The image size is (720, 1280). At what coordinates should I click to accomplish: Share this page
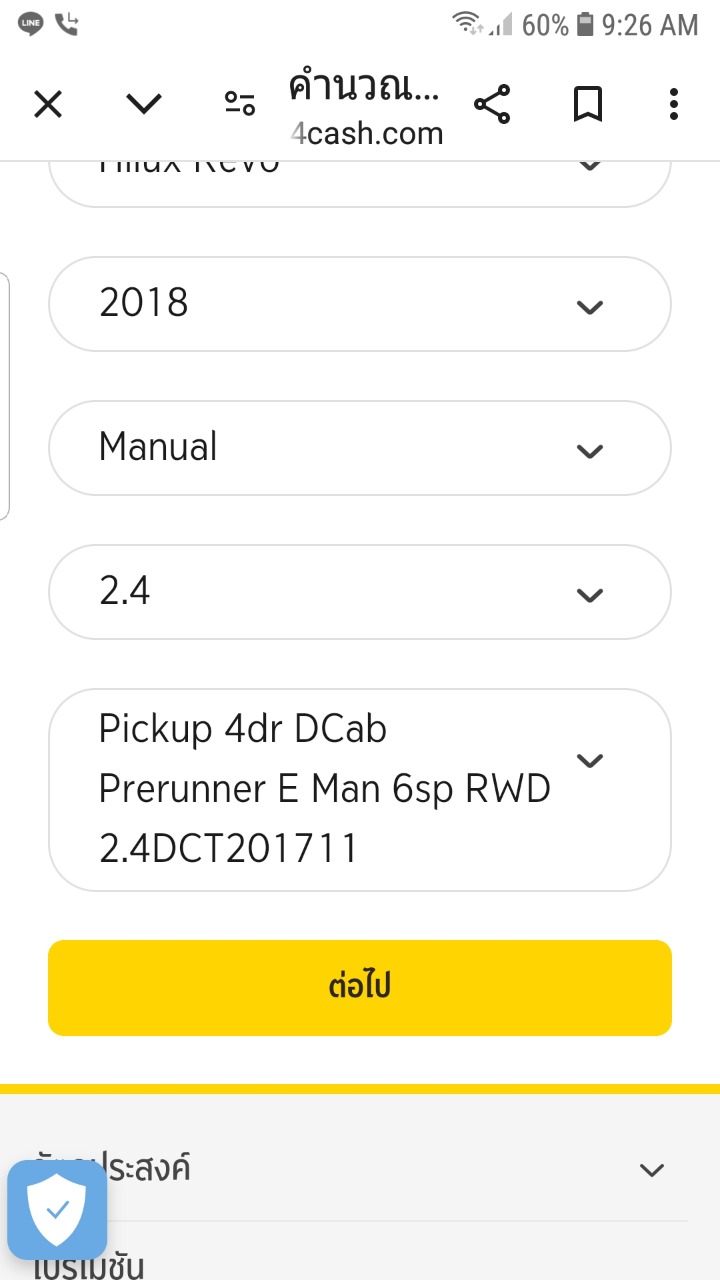(491, 104)
